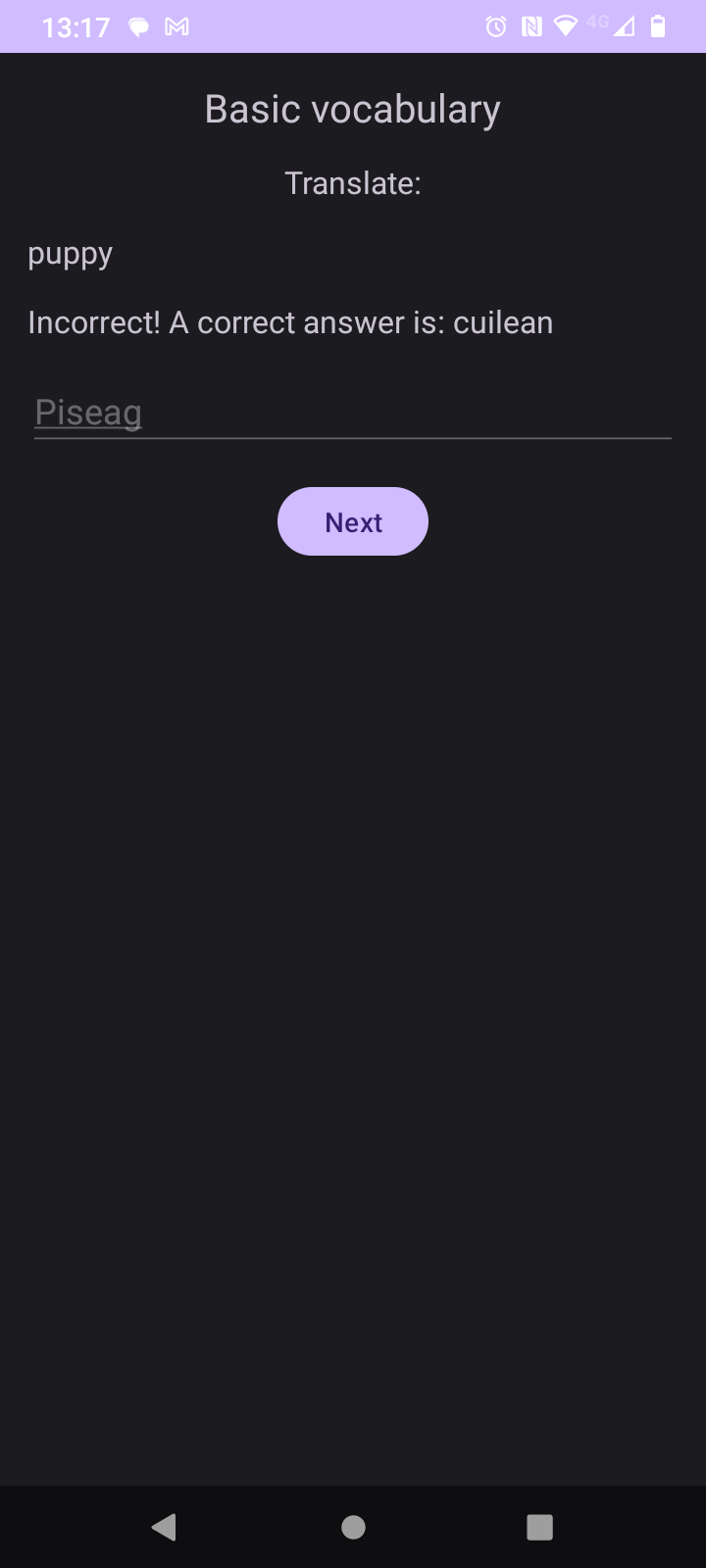This screenshot has width=706, height=1568.
Task: Return to the home screen
Action: tap(353, 1527)
